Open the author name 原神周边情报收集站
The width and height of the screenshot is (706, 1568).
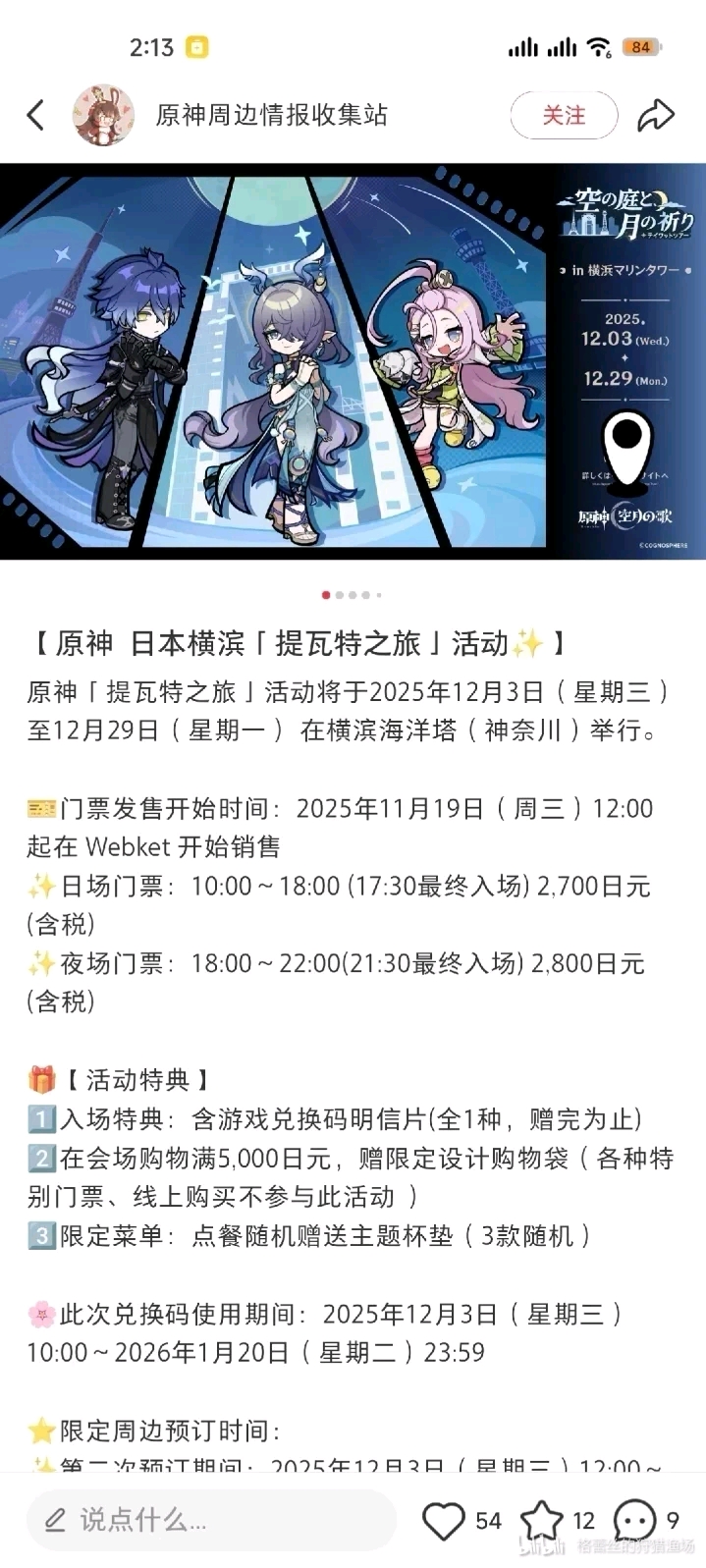[272, 115]
